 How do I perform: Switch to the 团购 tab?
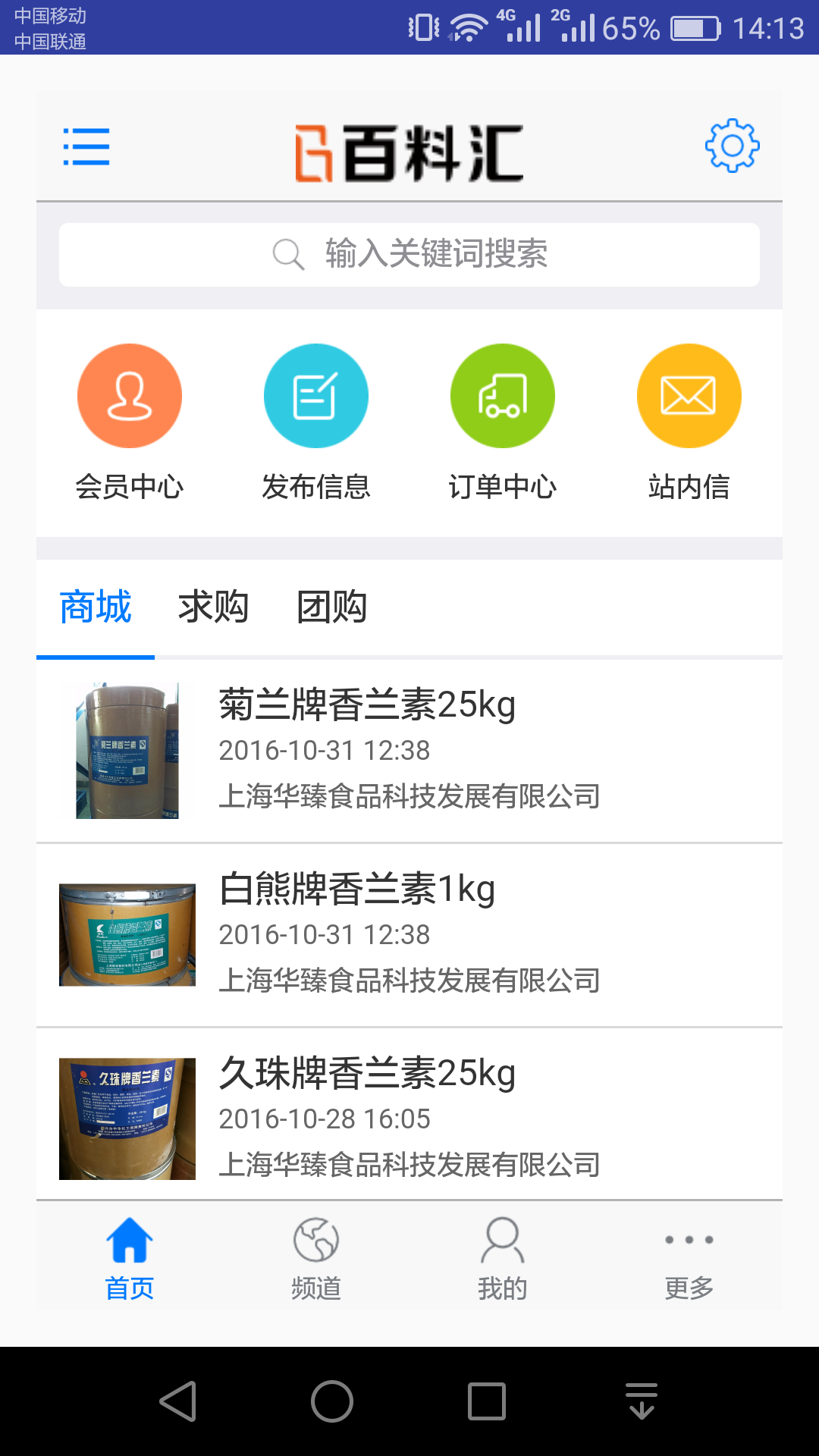tap(331, 606)
